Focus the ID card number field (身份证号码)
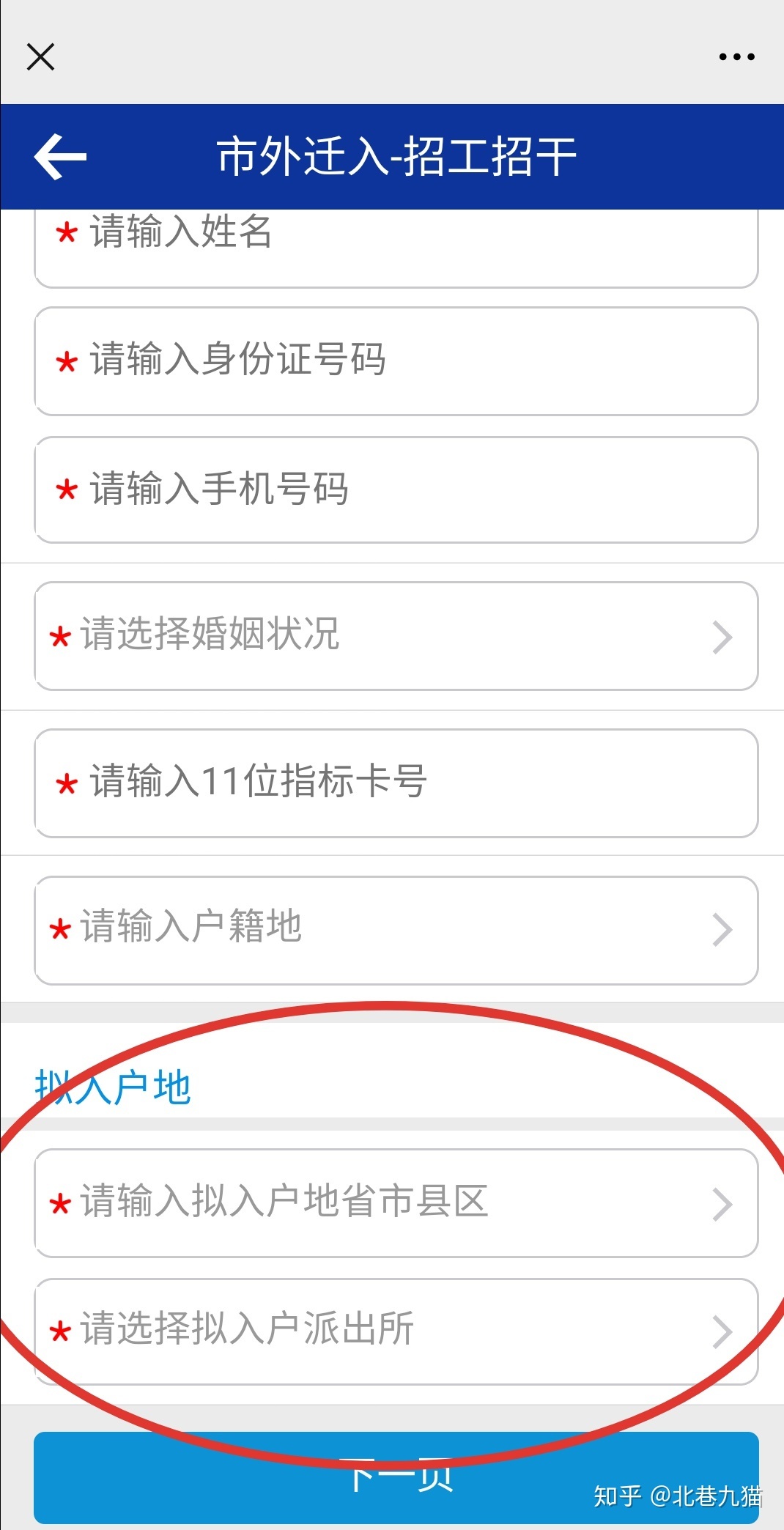This screenshot has width=784, height=1530. click(396, 361)
